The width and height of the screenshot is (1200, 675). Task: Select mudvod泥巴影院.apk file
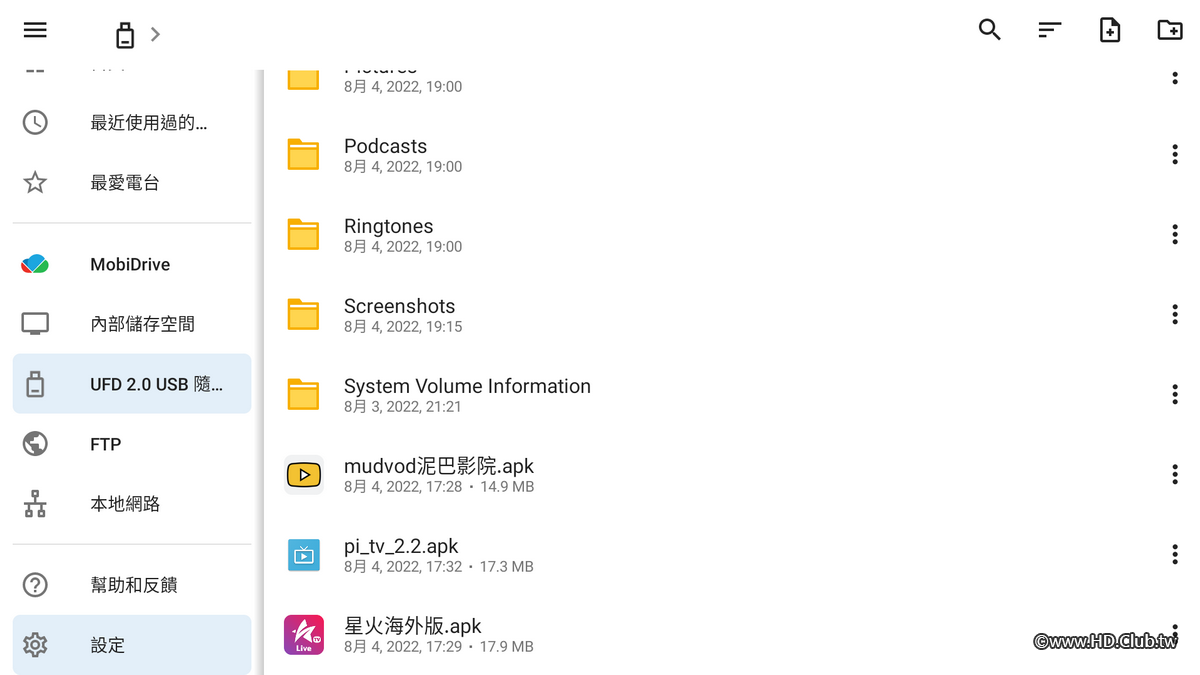tap(438, 474)
